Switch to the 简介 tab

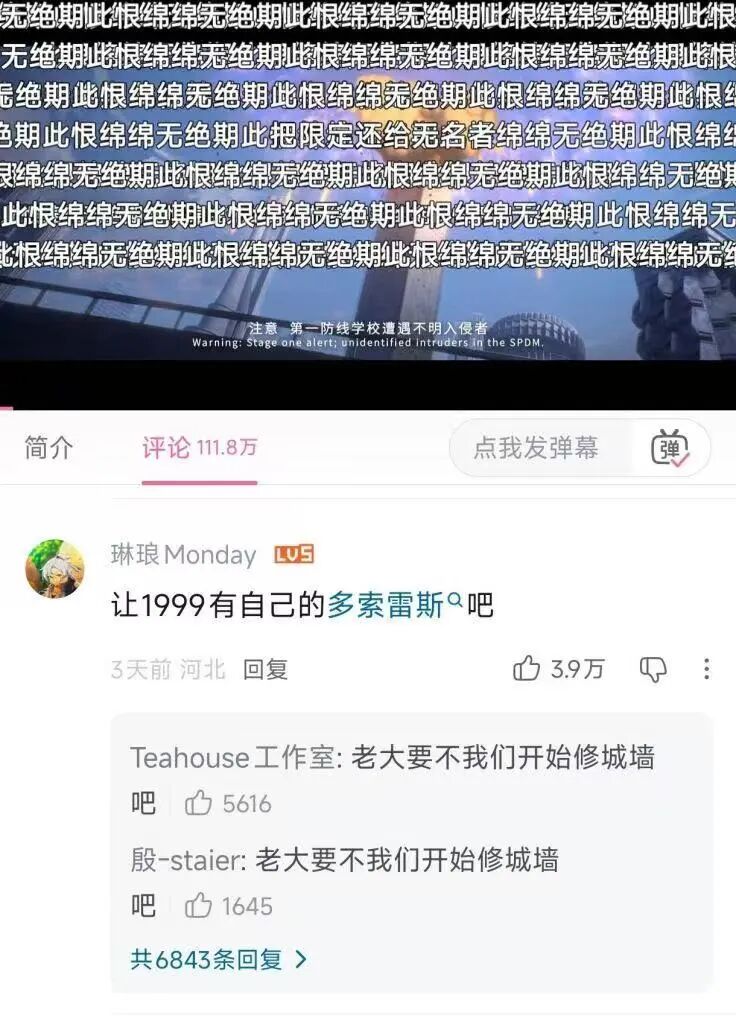point(49,448)
